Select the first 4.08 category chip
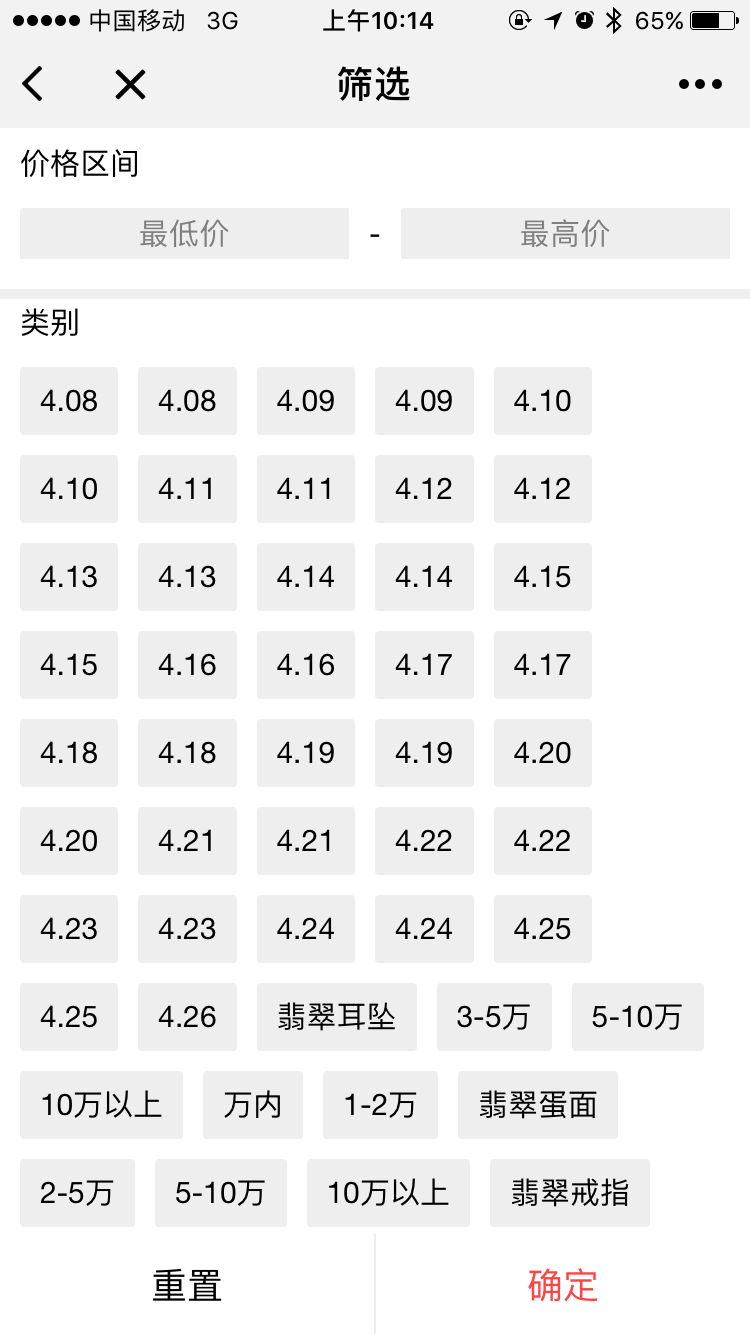Screen dimensions: 750x1334 pyautogui.click(x=68, y=401)
